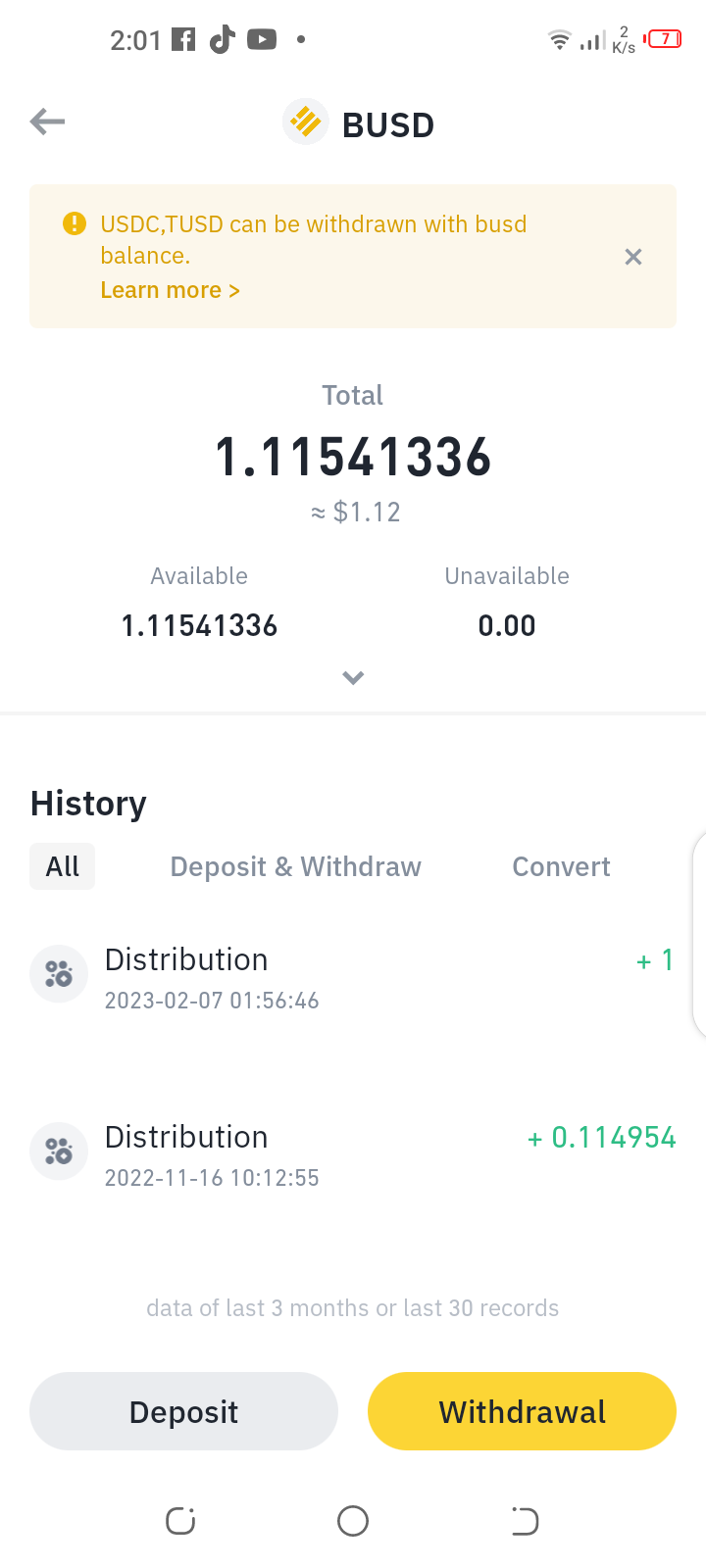Viewport: 706px width, 1568px height.
Task: Expand balance details with the chevron
Action: [x=353, y=677]
